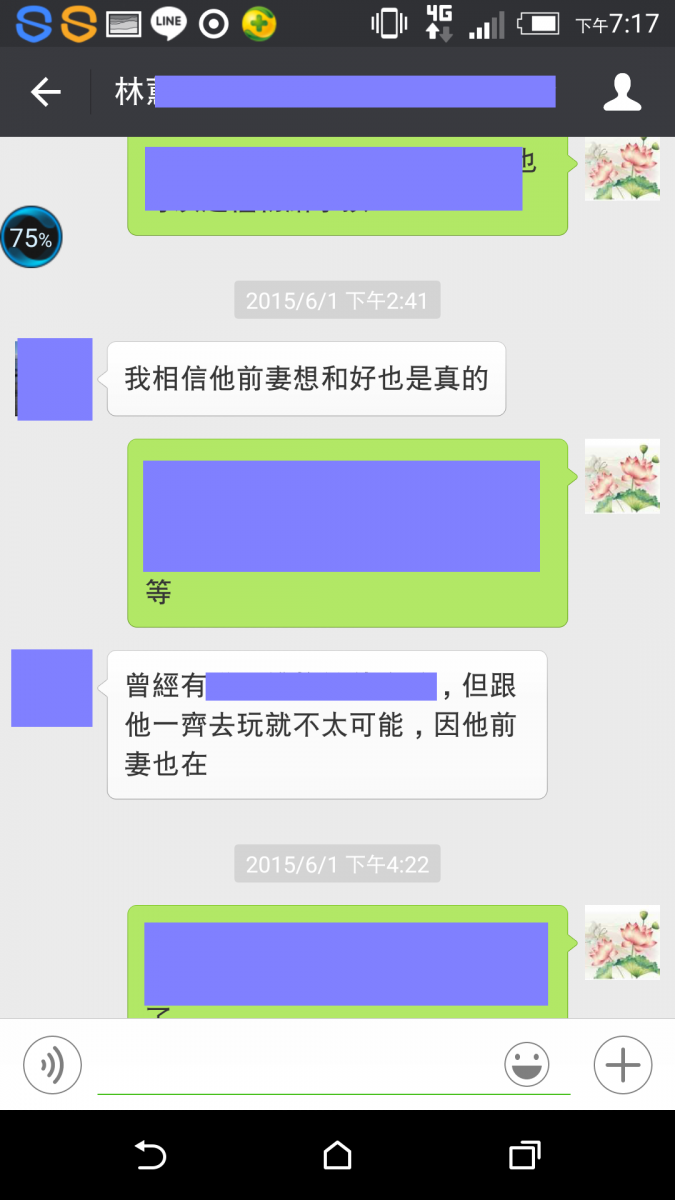Open the emoji sticker picker
The height and width of the screenshot is (1200, 675).
pyautogui.click(x=526, y=1064)
